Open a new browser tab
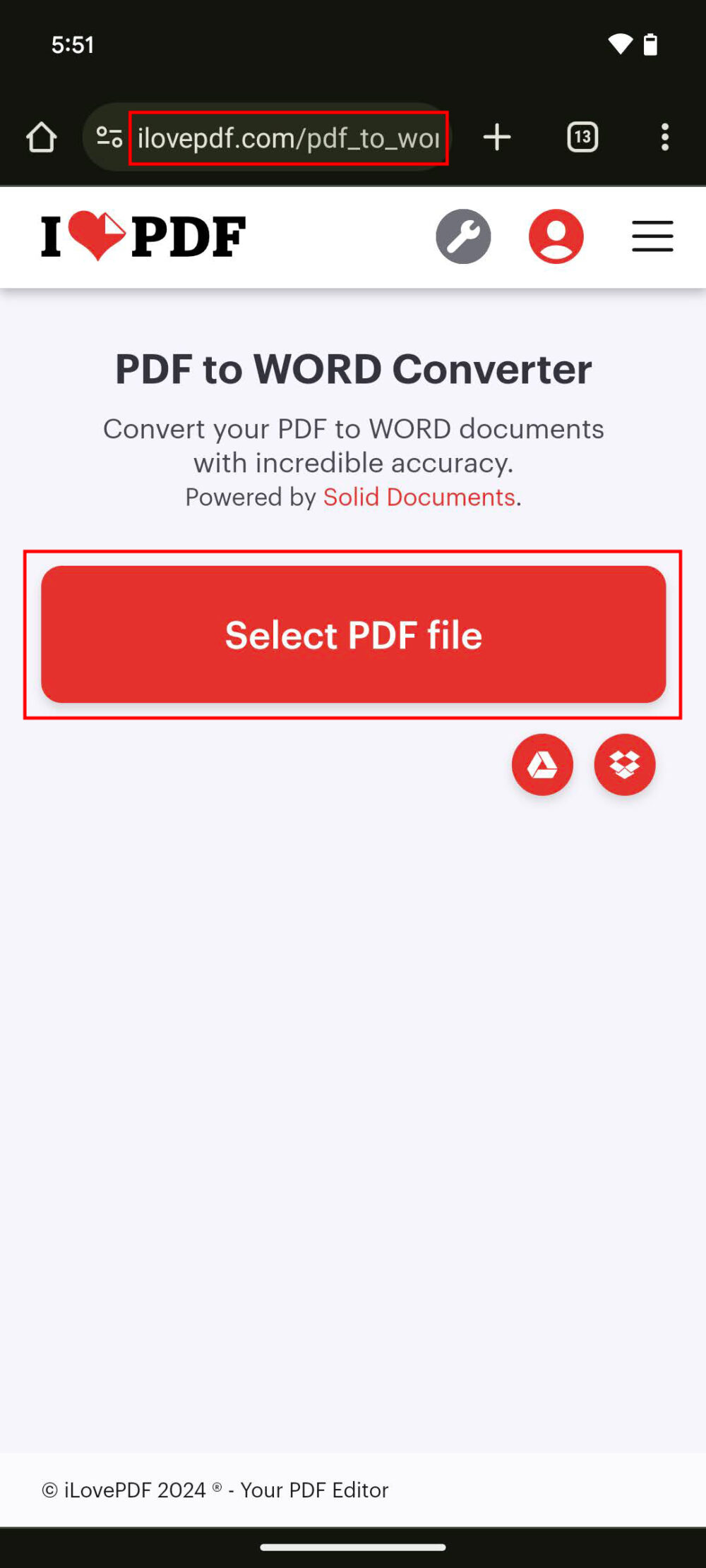This screenshot has height=1568, width=706. [x=497, y=137]
